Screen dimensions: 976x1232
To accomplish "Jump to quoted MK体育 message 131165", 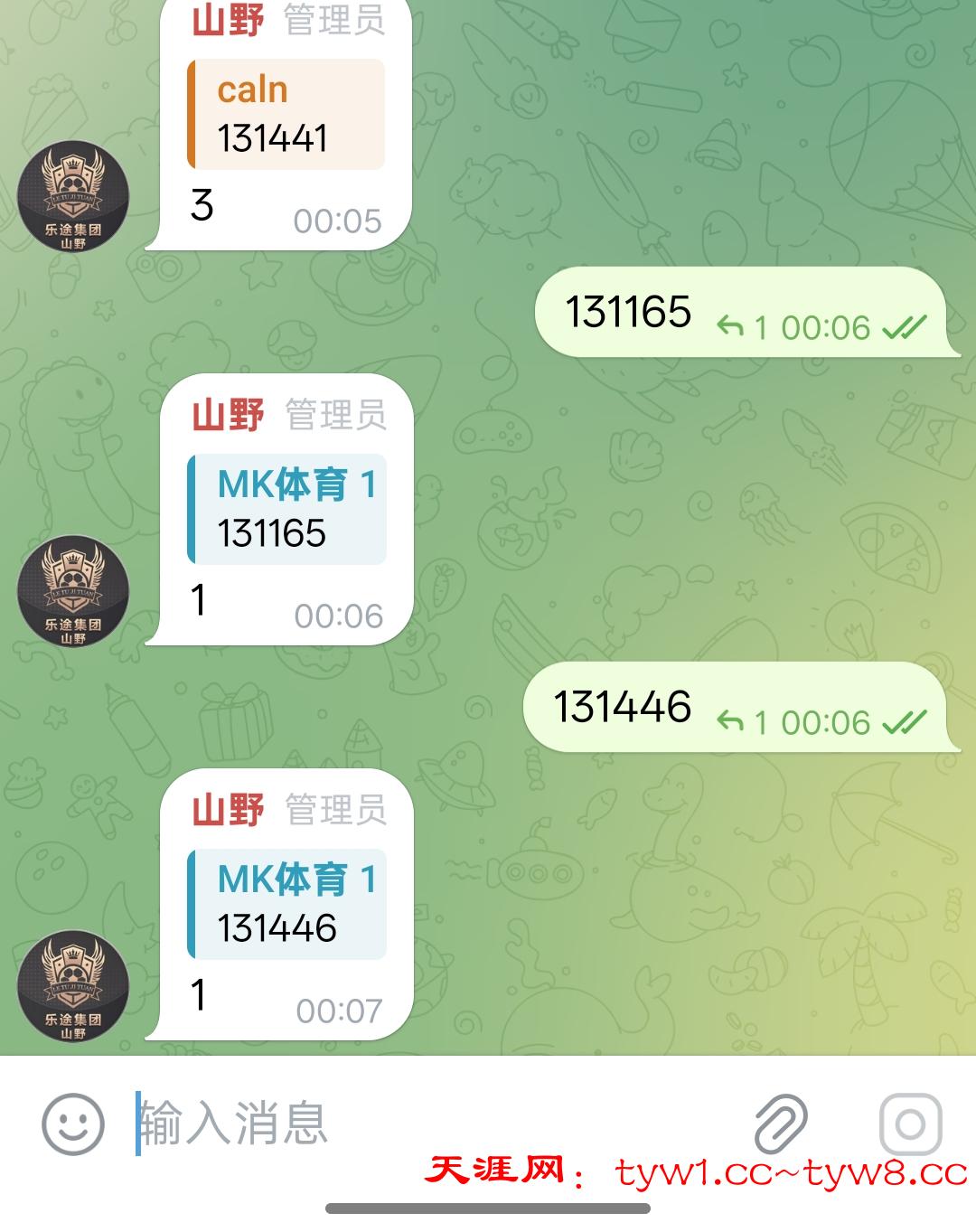I will [286, 510].
